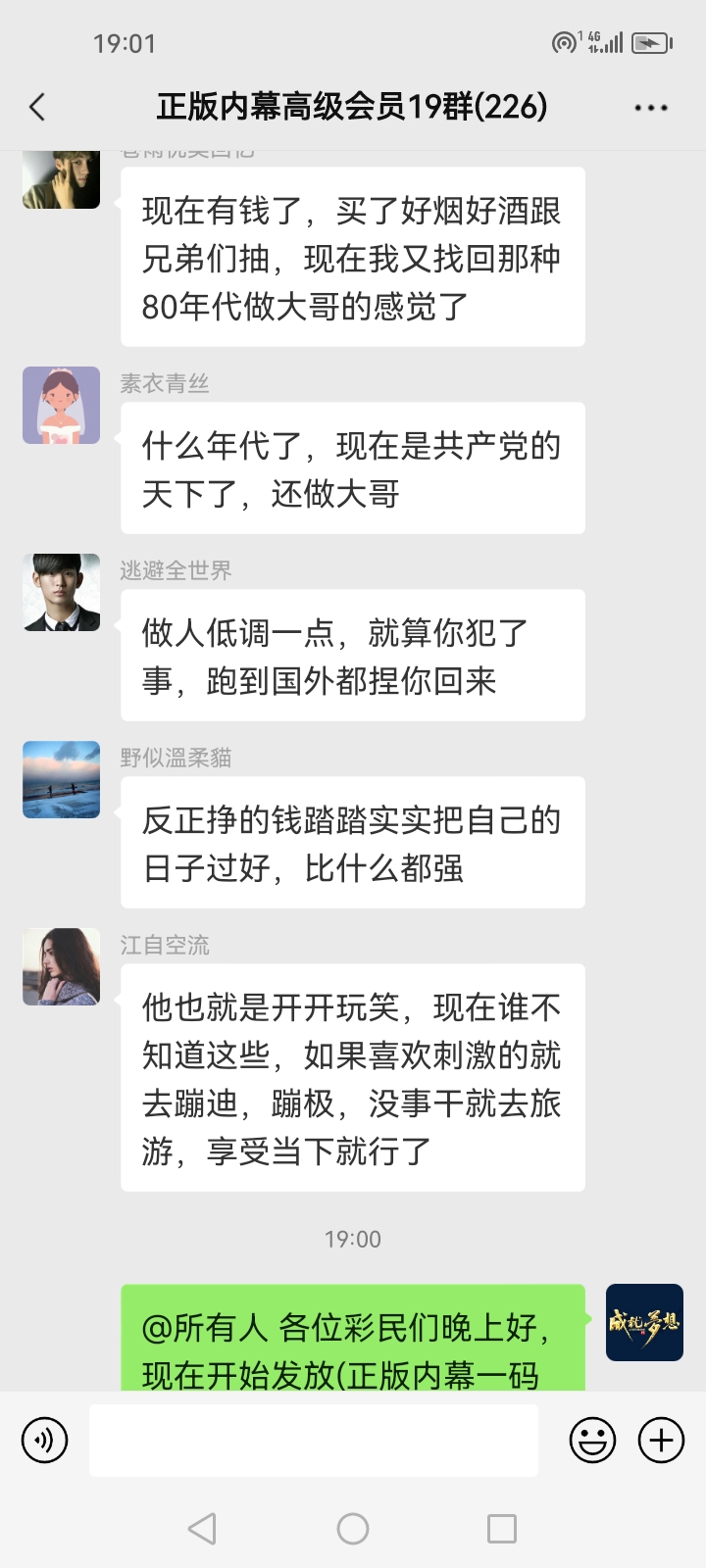Tap the message text input box
Image resolution: width=706 pixels, height=1568 pixels.
tap(314, 1441)
